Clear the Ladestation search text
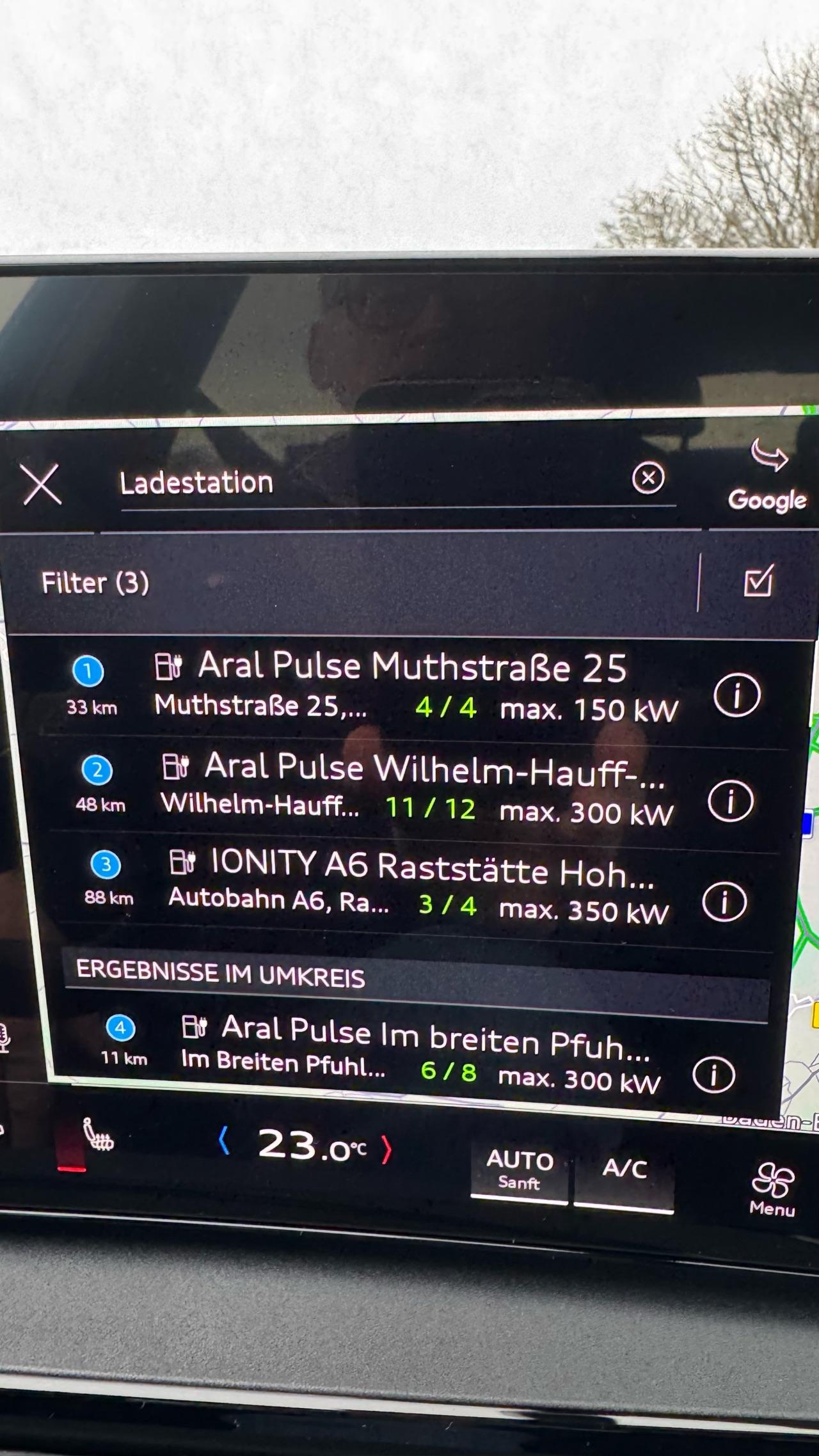819x1456 pixels. (x=648, y=478)
